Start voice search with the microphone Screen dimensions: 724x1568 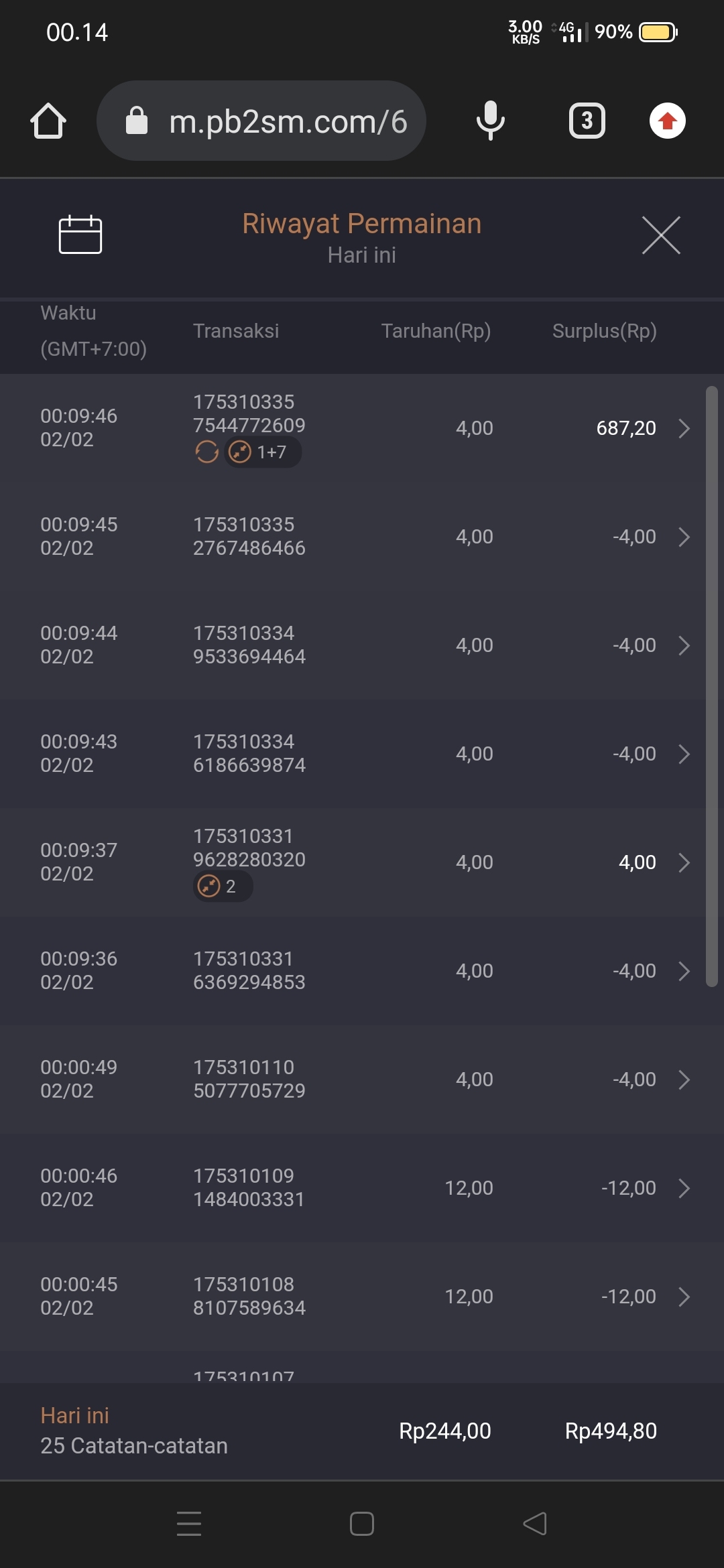[490, 121]
